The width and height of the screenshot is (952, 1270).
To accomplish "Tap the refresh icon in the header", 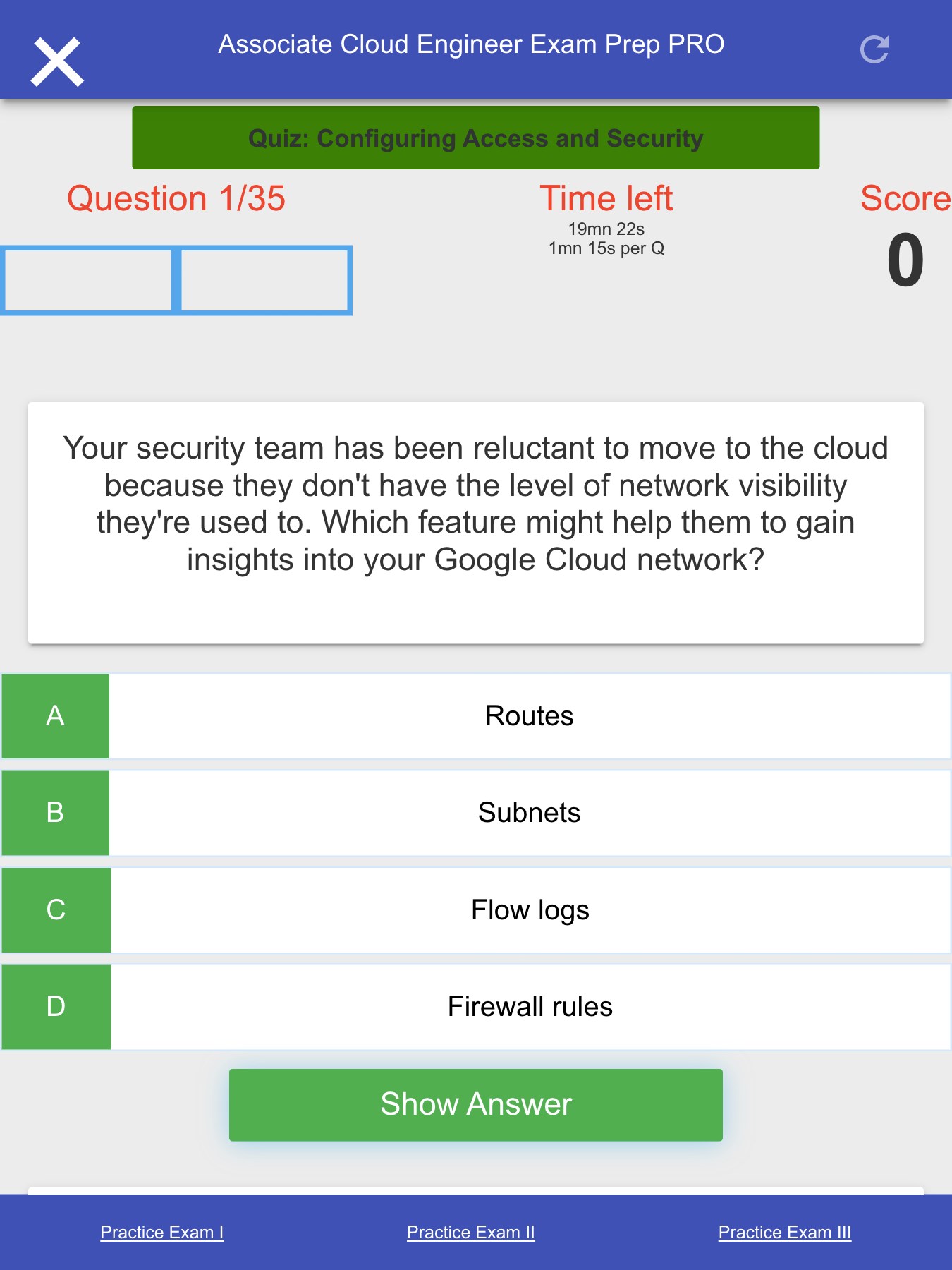I will 874,49.
